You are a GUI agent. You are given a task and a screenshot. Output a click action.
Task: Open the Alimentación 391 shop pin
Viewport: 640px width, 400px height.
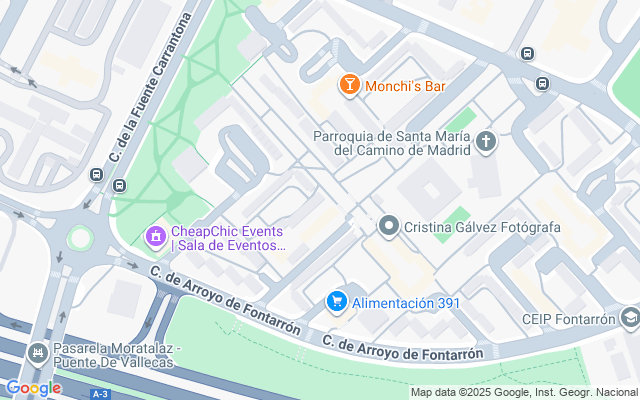tap(336, 301)
